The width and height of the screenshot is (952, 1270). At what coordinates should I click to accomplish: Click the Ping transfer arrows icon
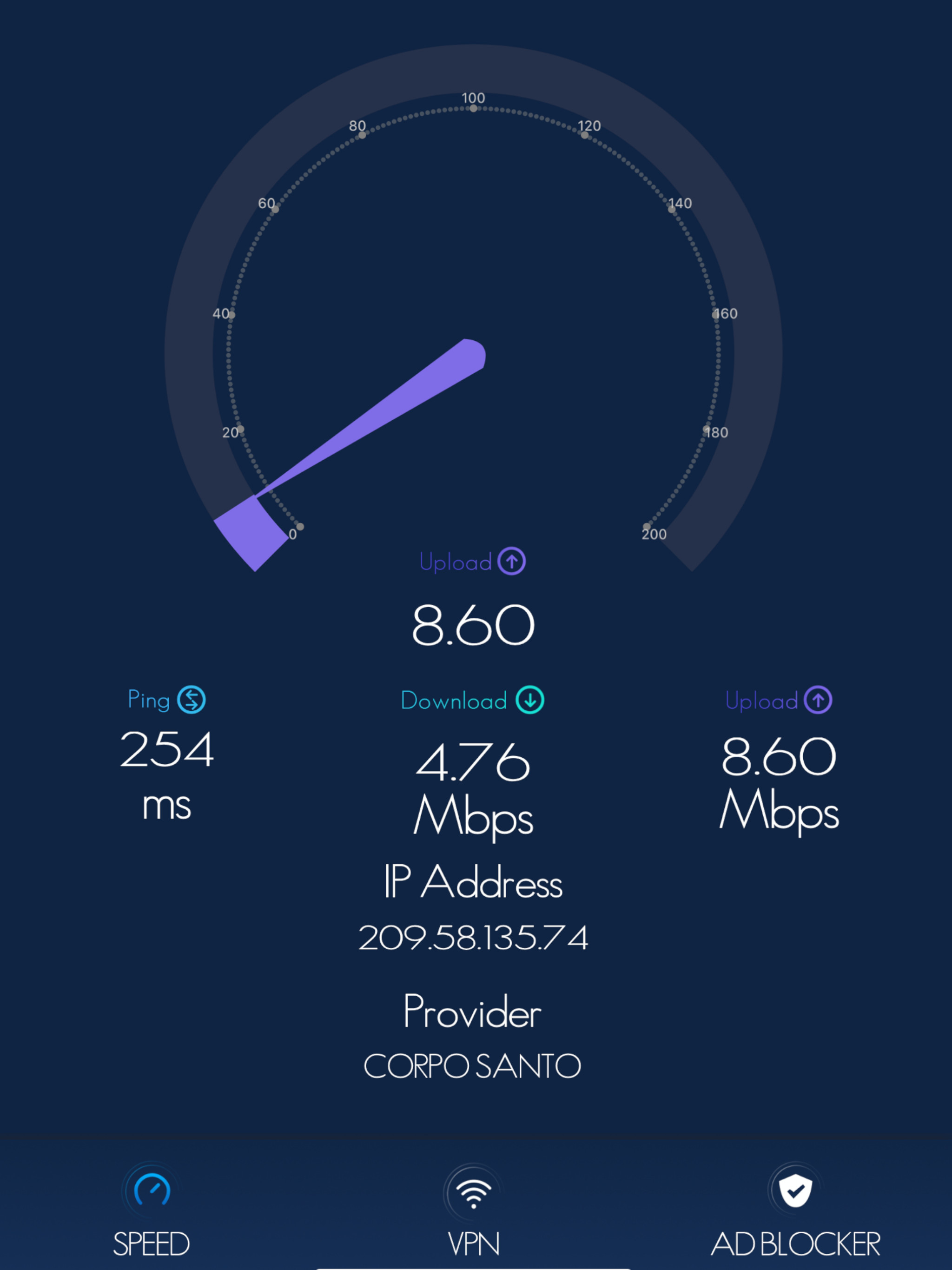pos(192,700)
